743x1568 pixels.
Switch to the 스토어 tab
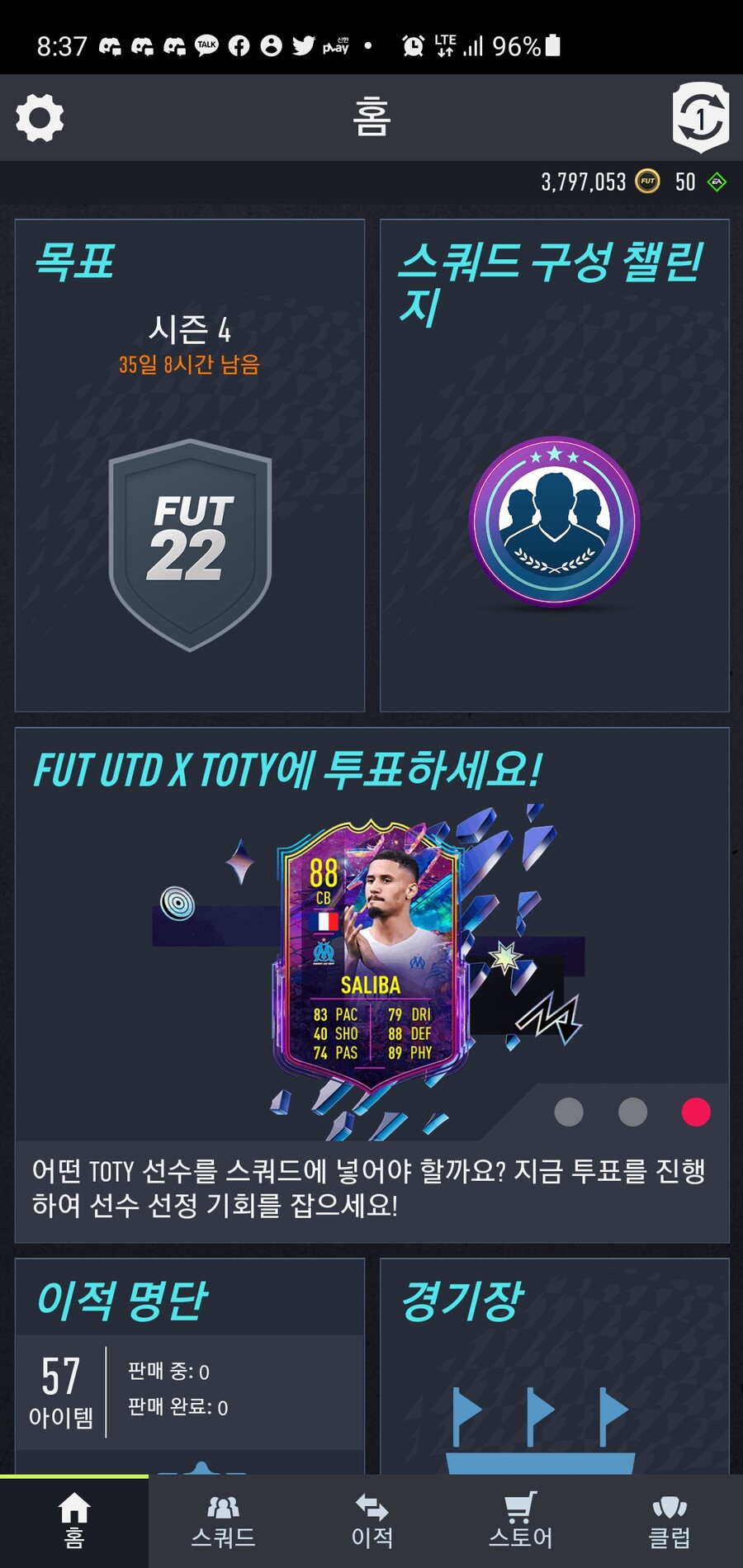(x=520, y=1521)
